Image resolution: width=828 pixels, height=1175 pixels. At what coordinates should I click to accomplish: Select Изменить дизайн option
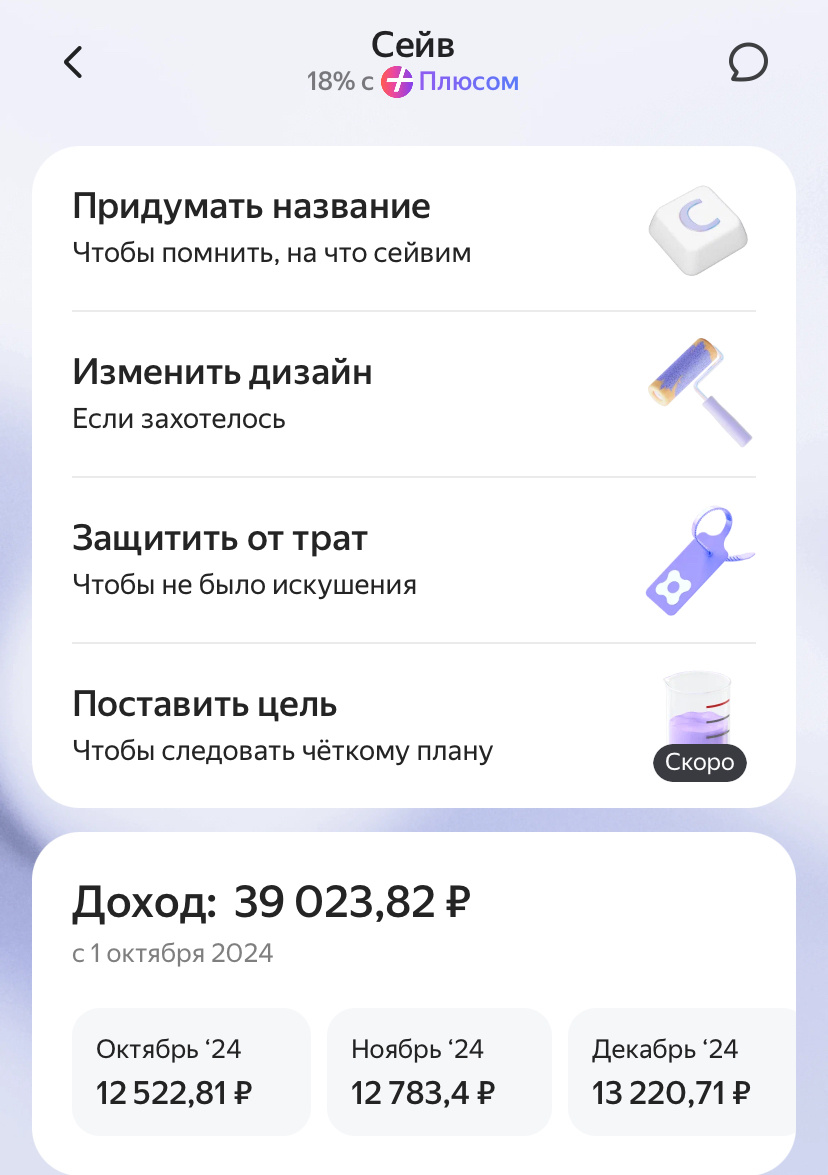(414, 394)
